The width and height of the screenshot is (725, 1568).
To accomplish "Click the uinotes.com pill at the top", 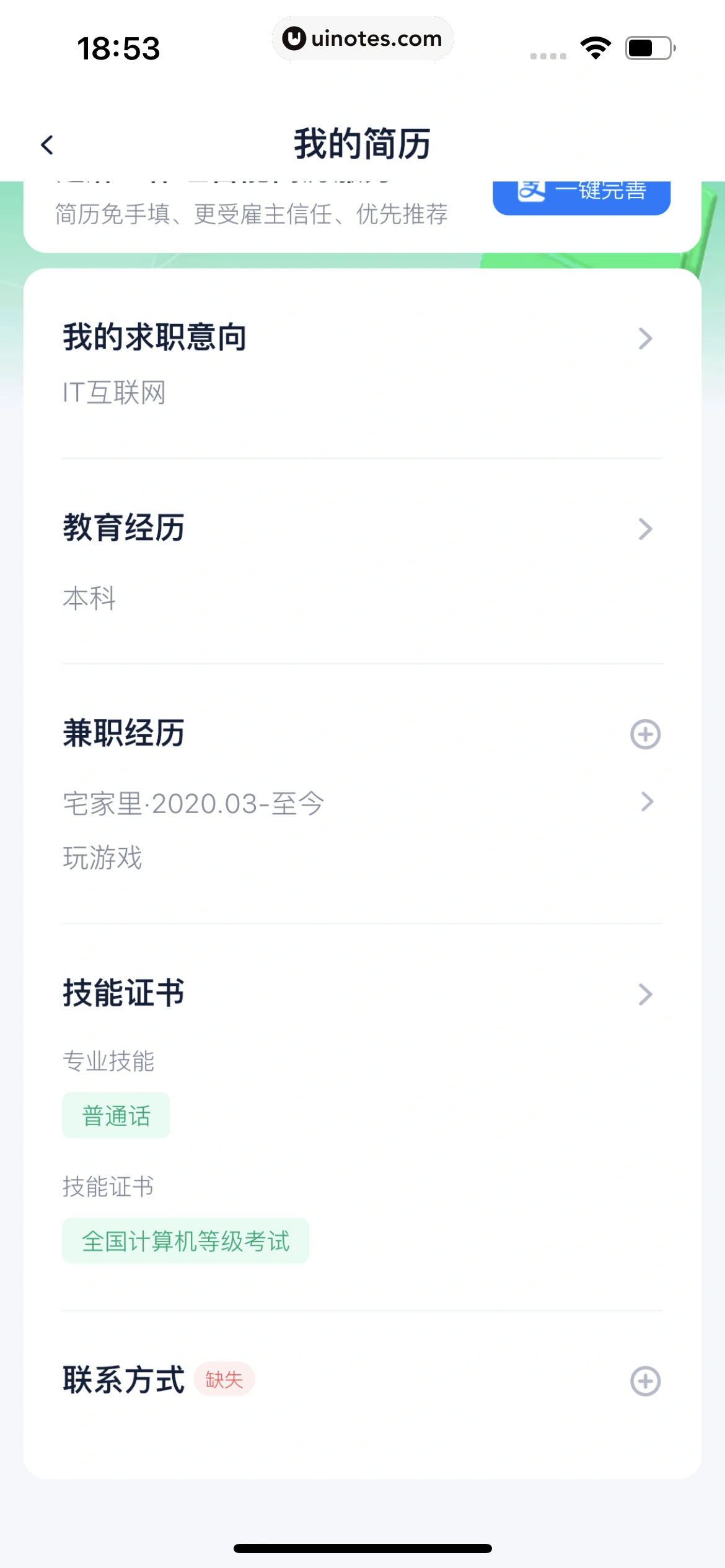I will point(362,38).
